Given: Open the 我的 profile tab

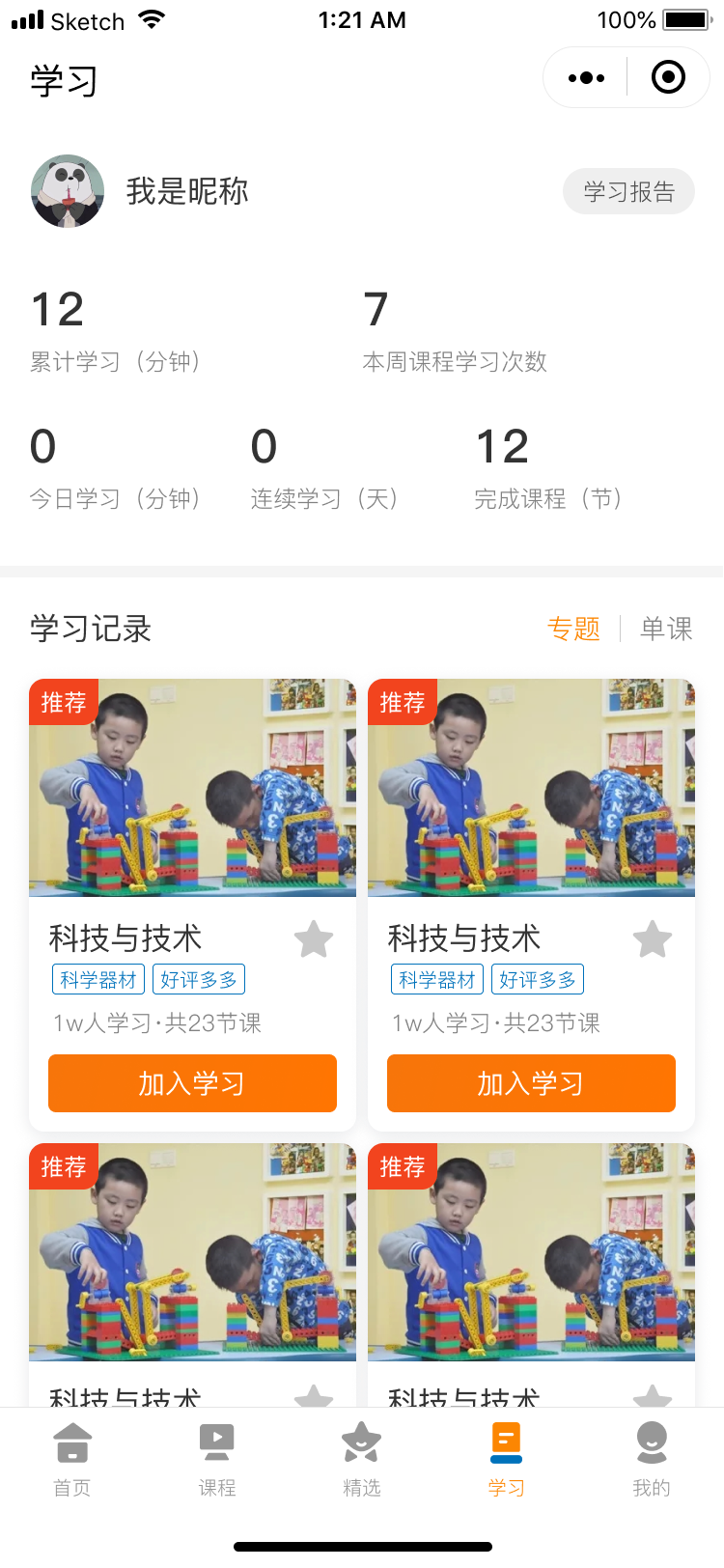Looking at the screenshot, I should (x=652, y=1458).
